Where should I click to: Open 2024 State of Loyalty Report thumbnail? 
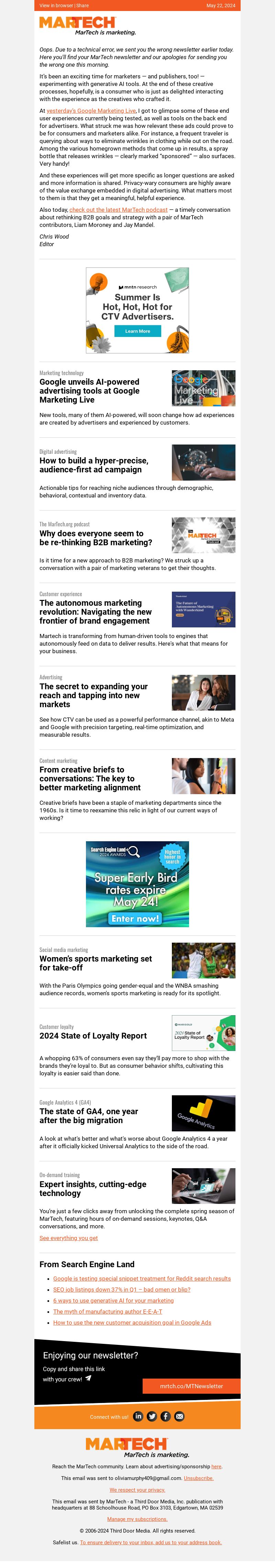pos(203,1033)
